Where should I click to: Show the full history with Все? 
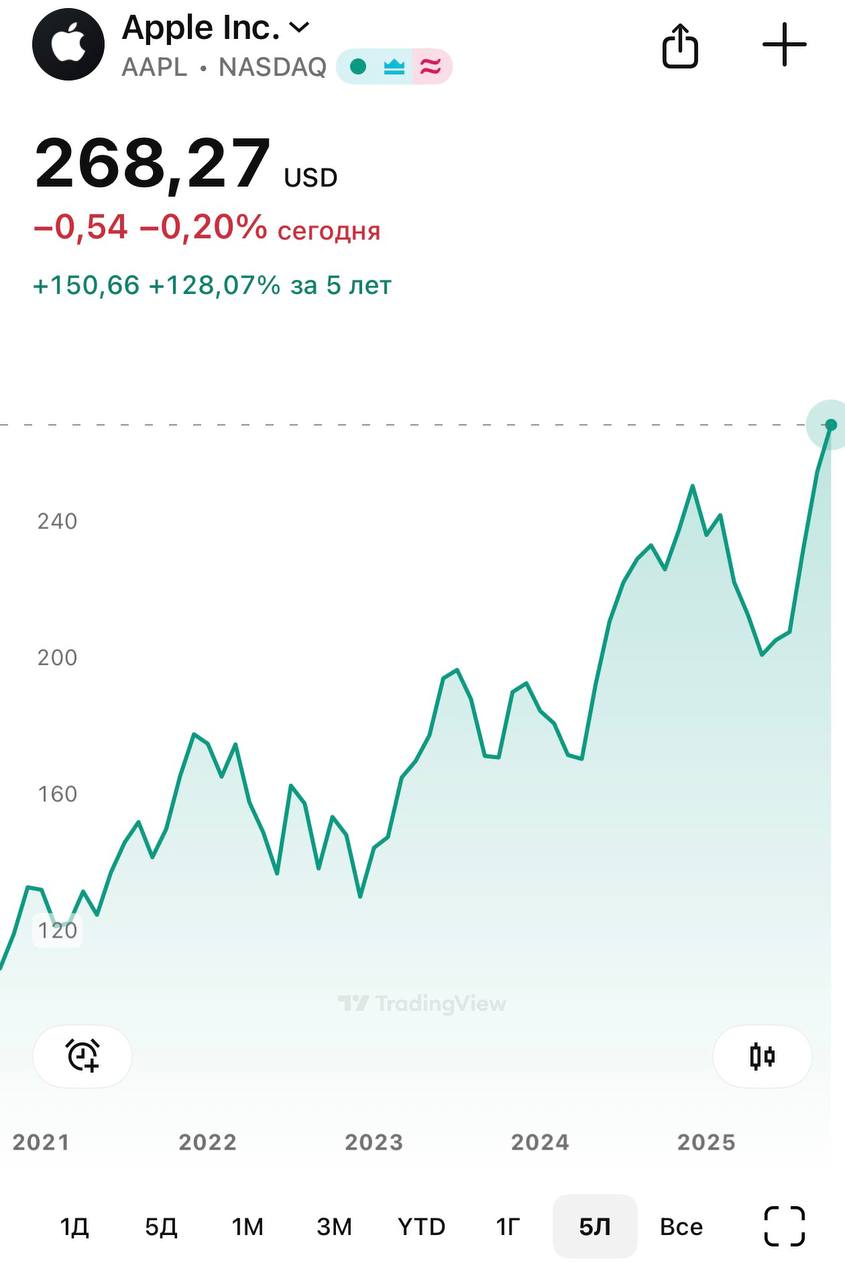tap(681, 1226)
